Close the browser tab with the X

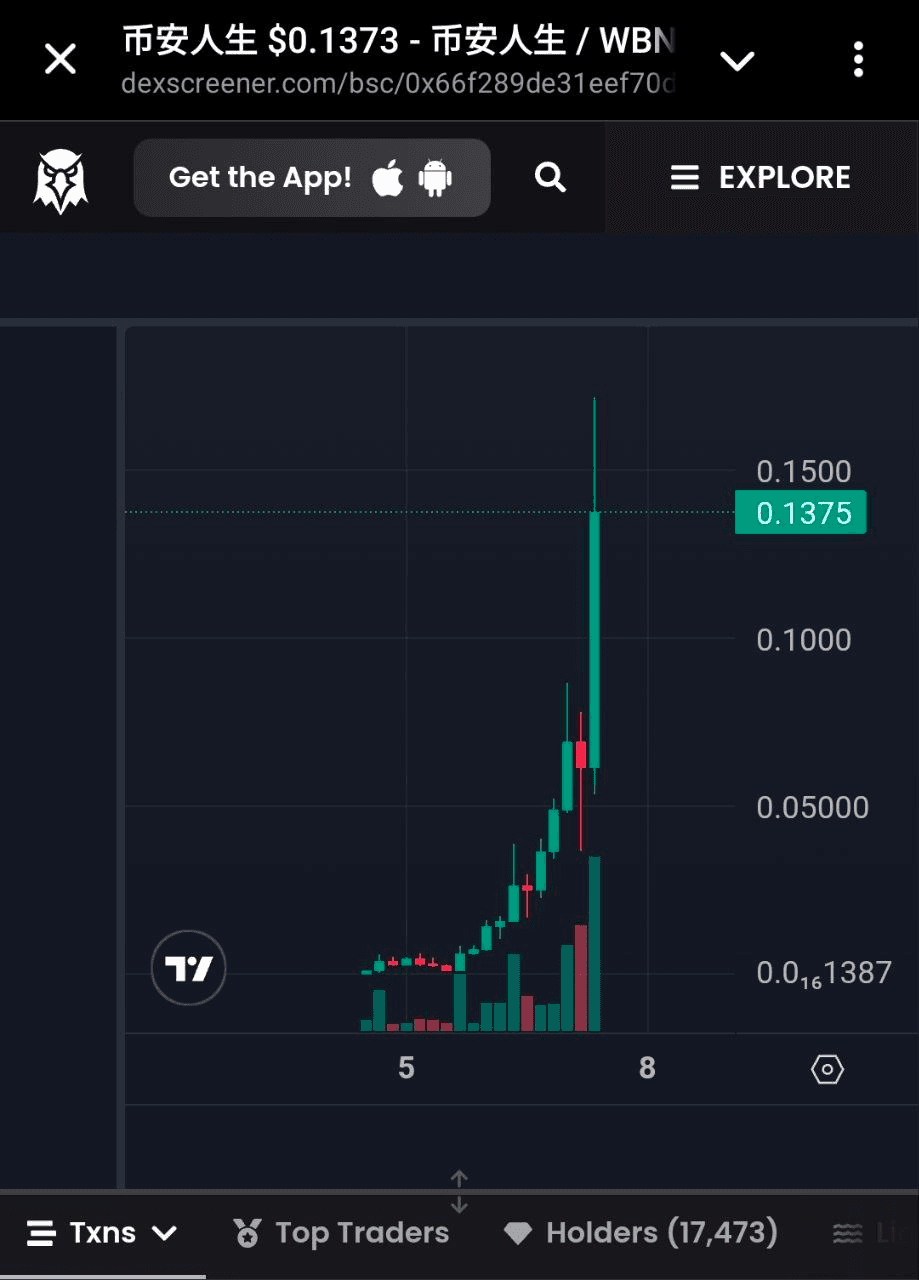(61, 60)
